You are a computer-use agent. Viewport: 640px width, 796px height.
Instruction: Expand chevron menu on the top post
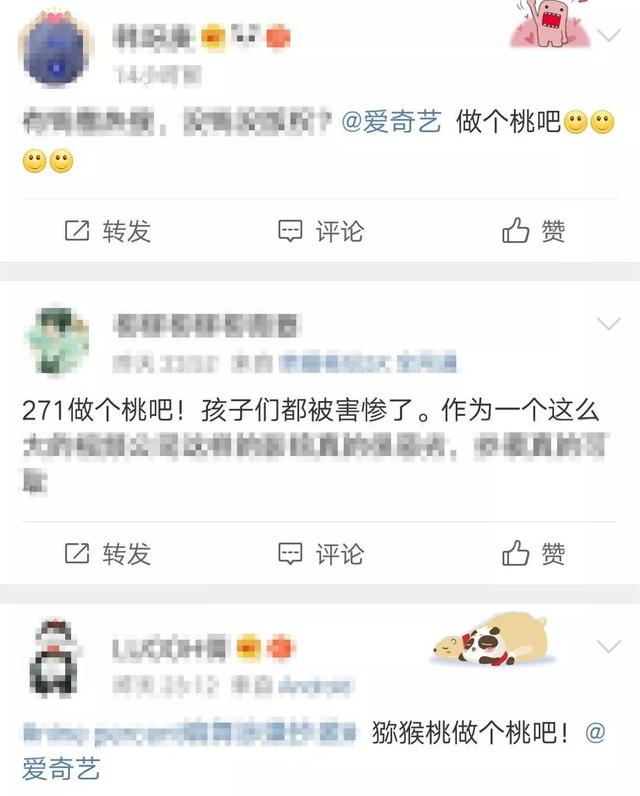click(x=608, y=35)
